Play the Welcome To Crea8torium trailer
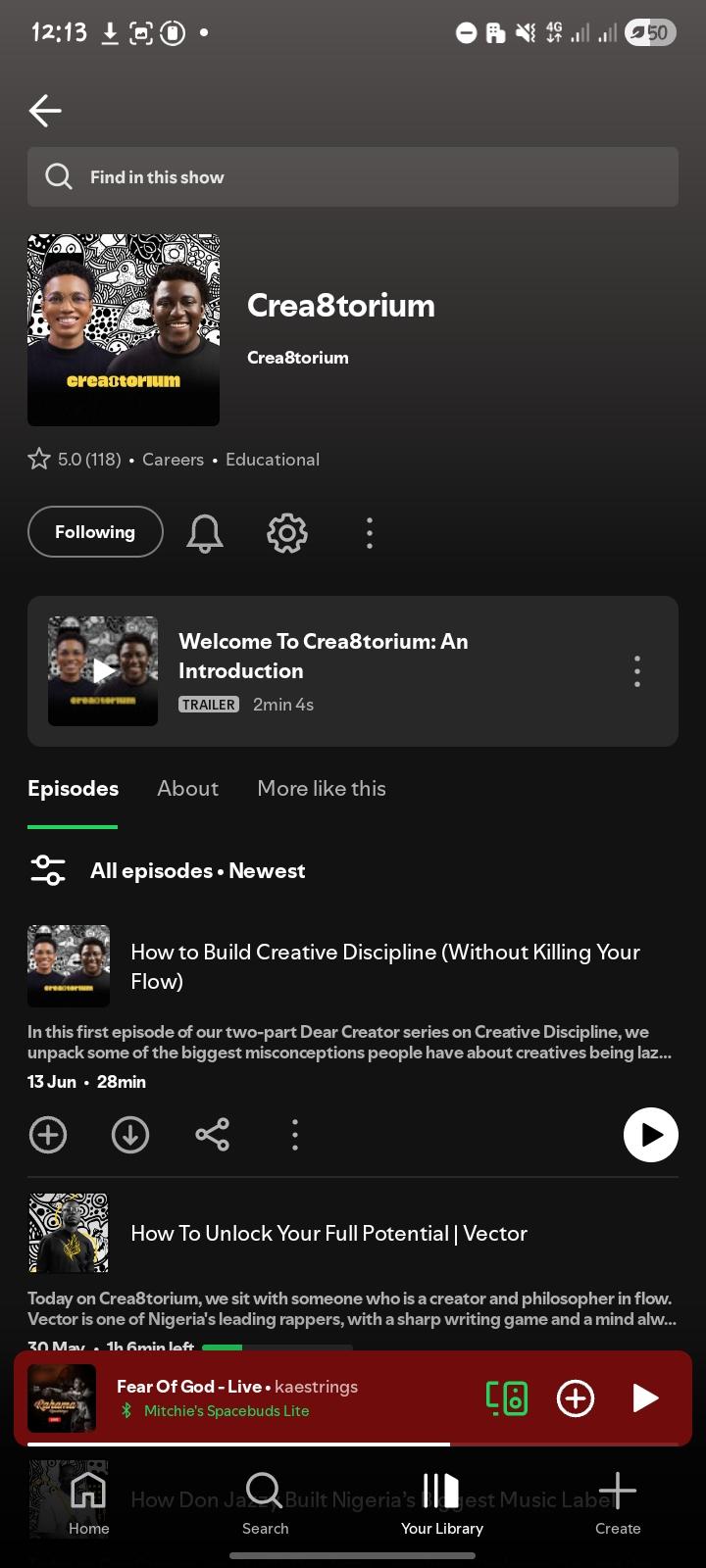Image resolution: width=706 pixels, height=1568 pixels. (103, 671)
